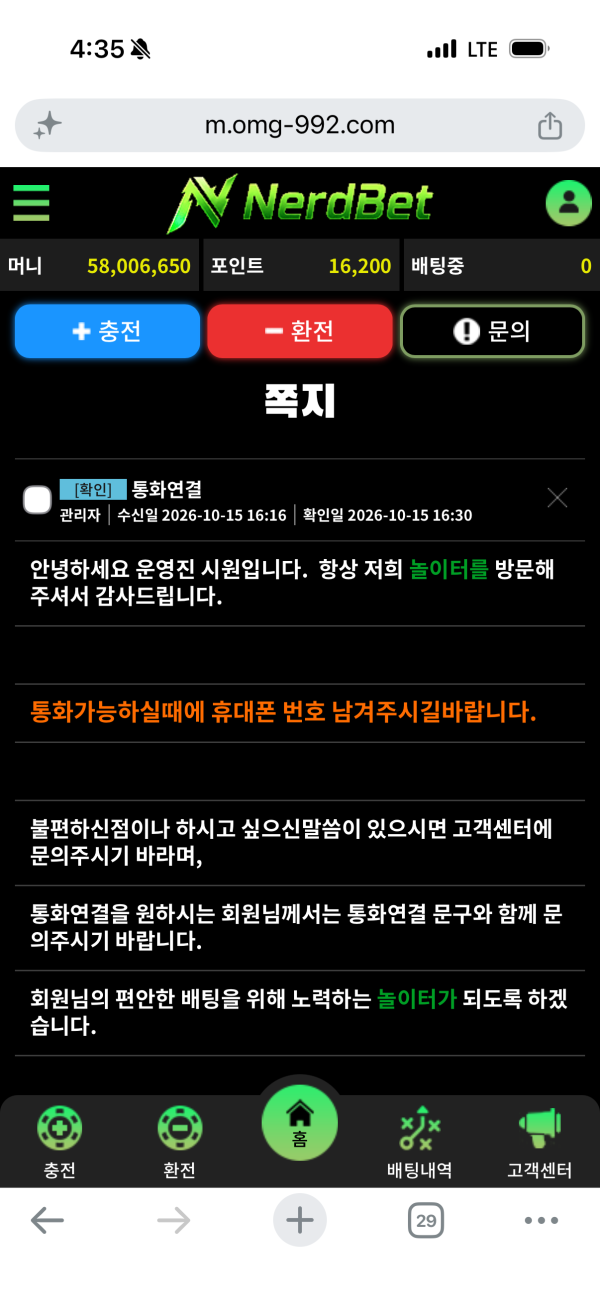Open a new browser tab

tap(300, 1220)
